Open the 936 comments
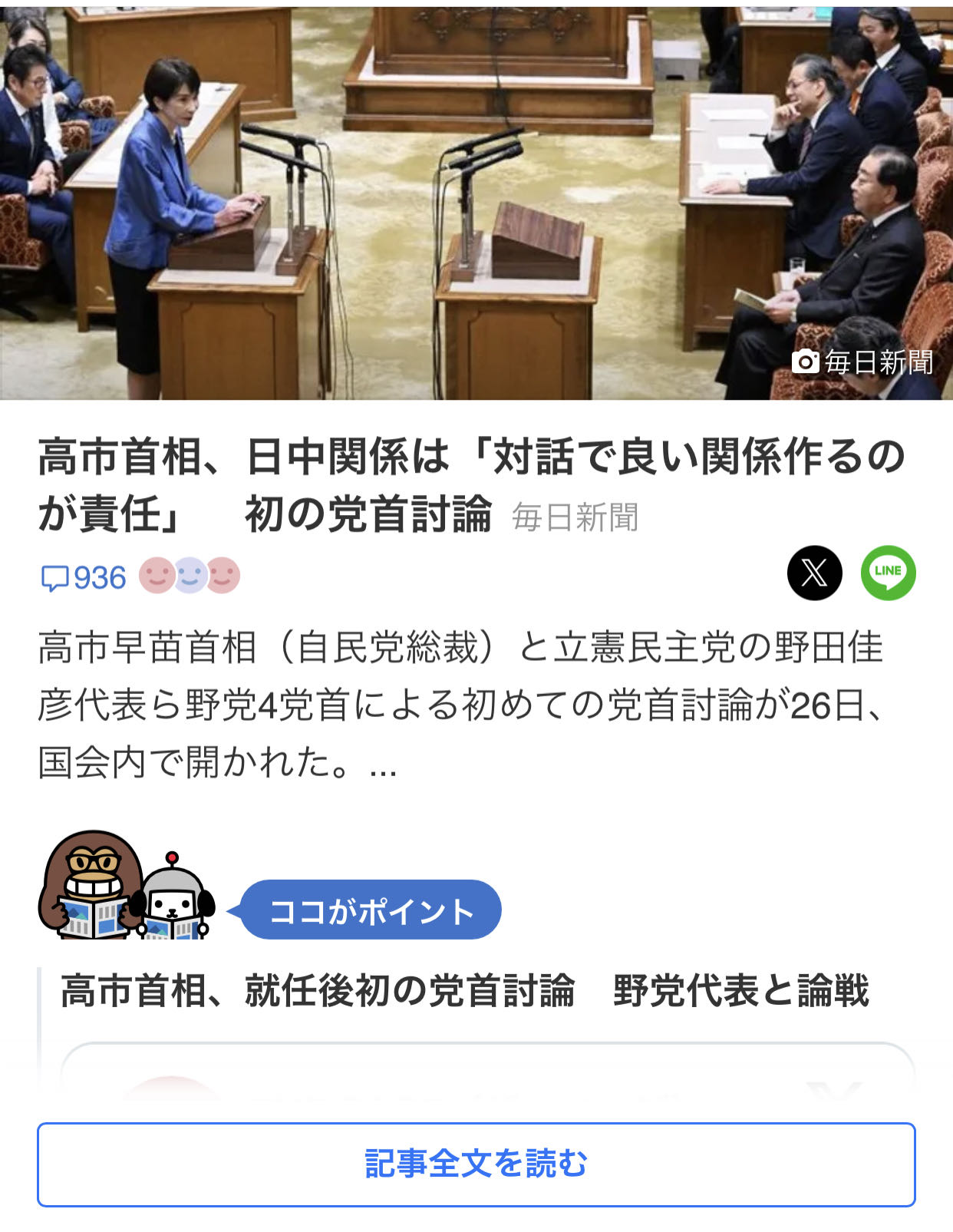Screen dimensions: 953x1232 [84, 577]
